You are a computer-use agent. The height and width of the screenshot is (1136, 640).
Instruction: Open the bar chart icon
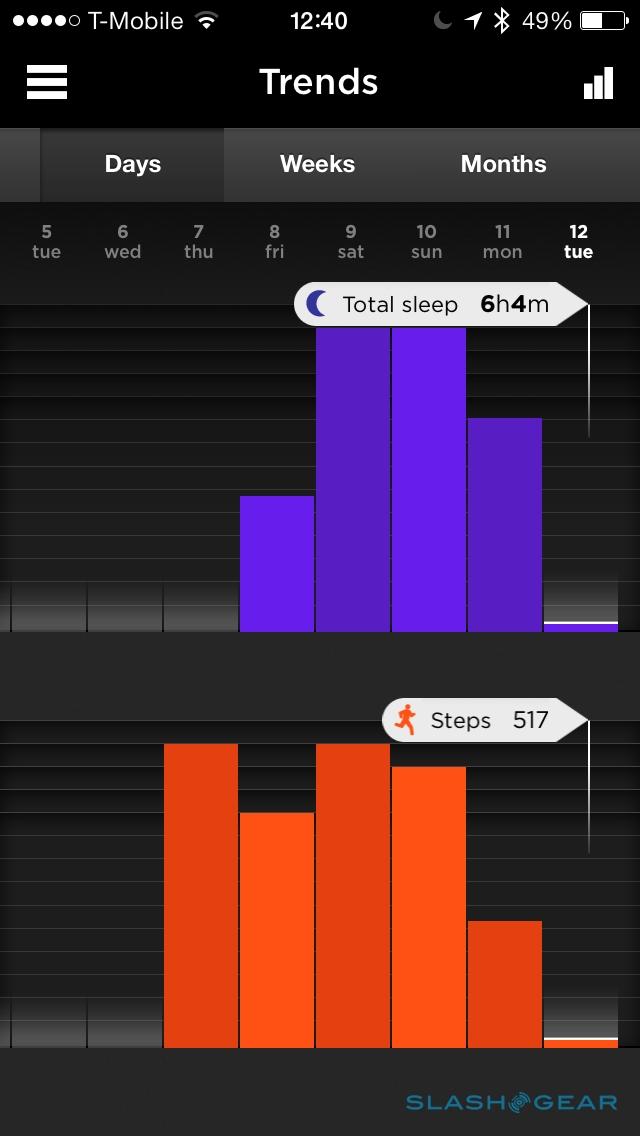click(x=598, y=83)
